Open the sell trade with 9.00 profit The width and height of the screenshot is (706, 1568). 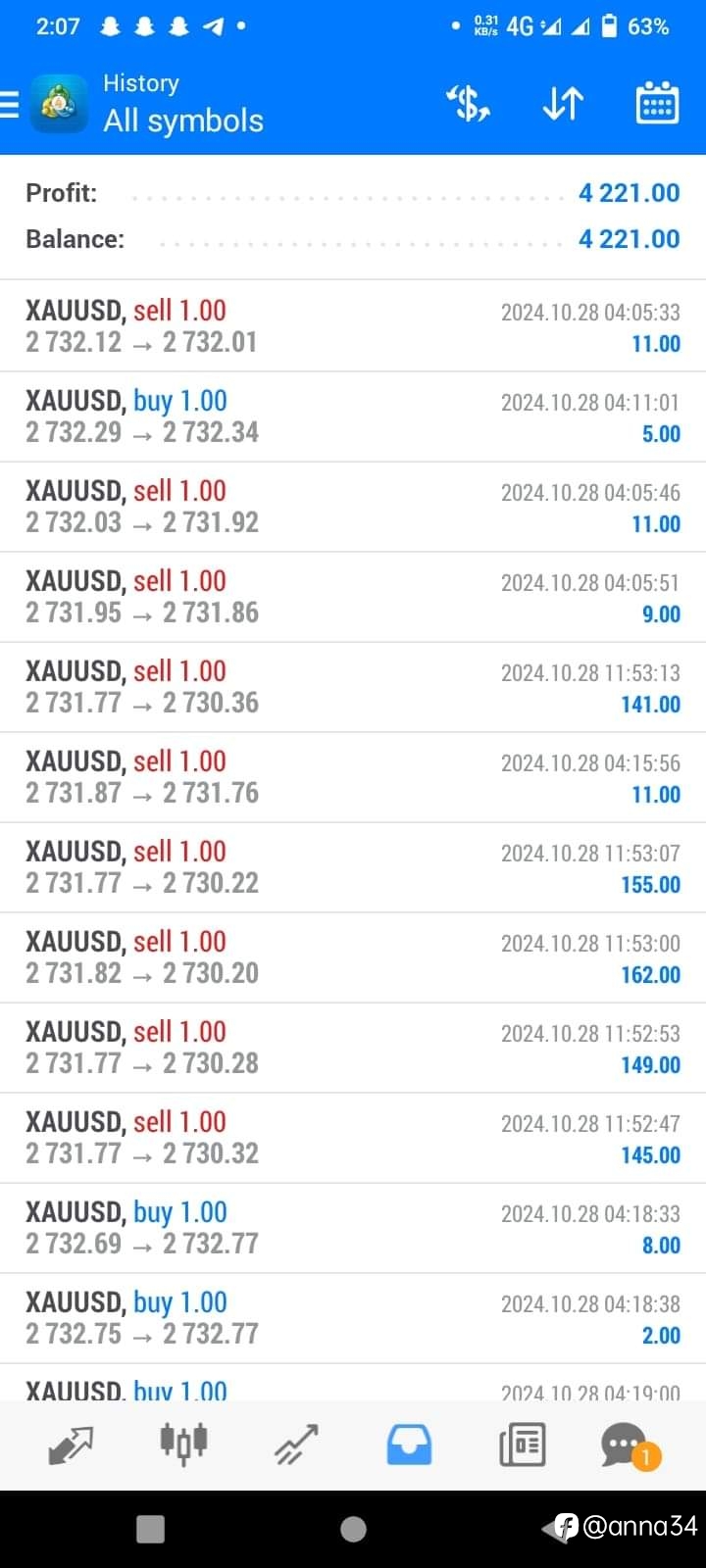353,597
